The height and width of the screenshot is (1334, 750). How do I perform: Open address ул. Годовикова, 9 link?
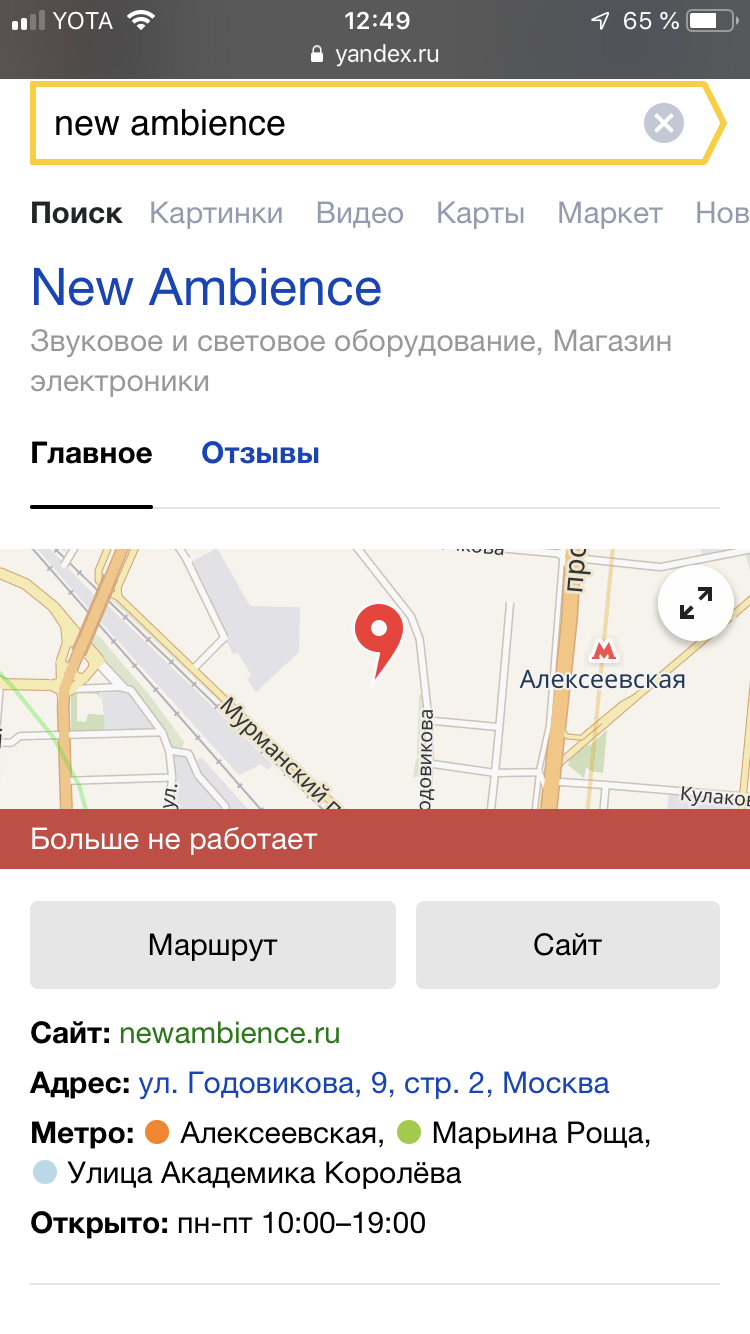coord(374,1083)
